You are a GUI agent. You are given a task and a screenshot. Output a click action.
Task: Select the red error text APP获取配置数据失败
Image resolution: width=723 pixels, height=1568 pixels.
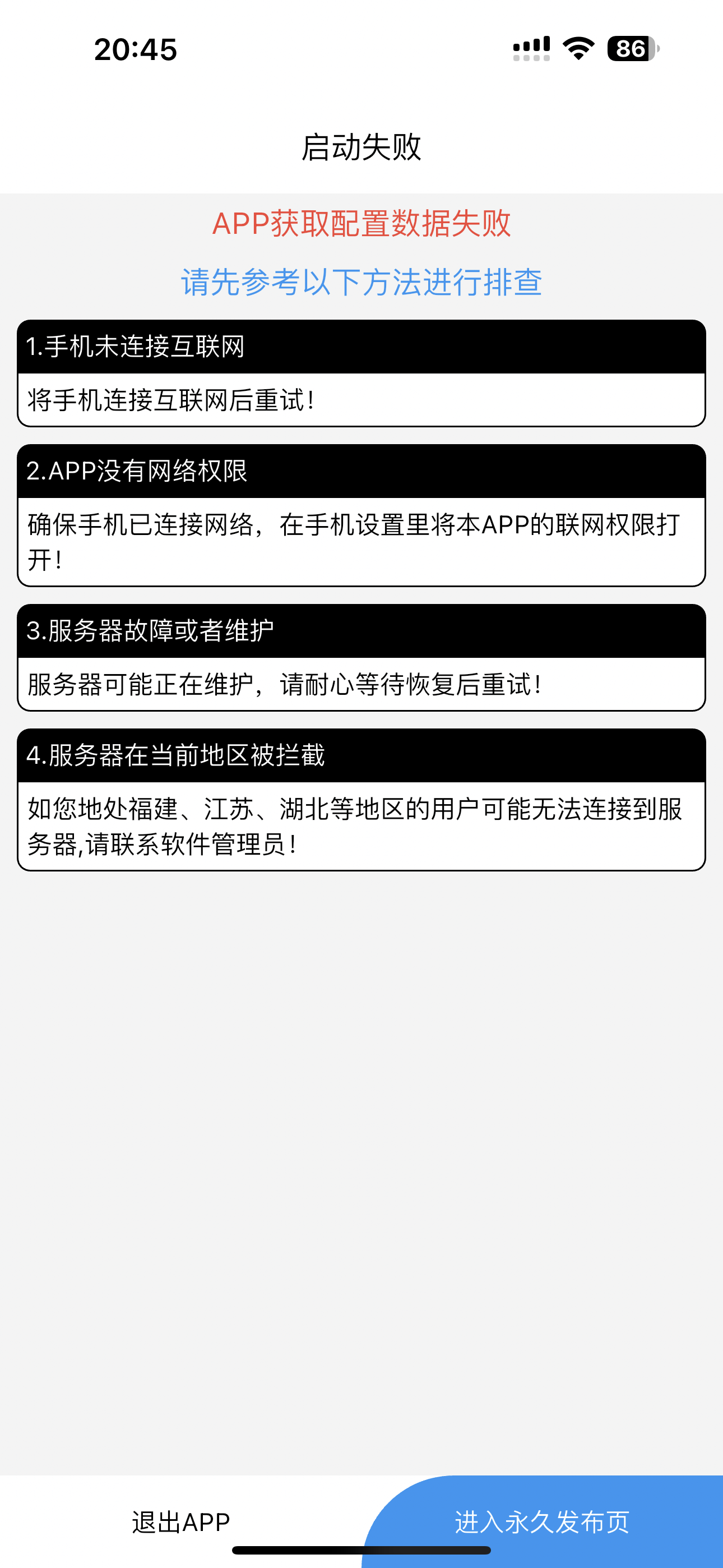[x=361, y=225]
